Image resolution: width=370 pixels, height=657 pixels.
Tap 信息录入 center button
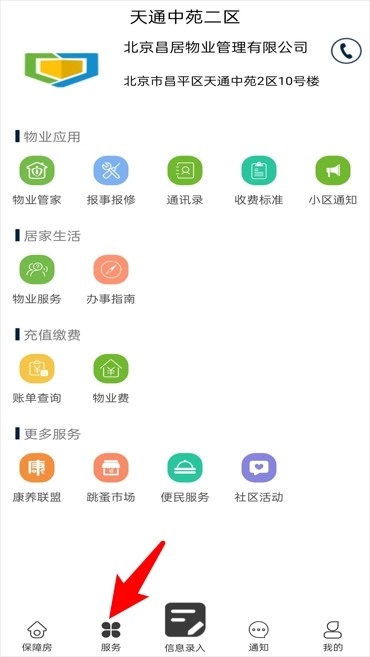pos(185,628)
